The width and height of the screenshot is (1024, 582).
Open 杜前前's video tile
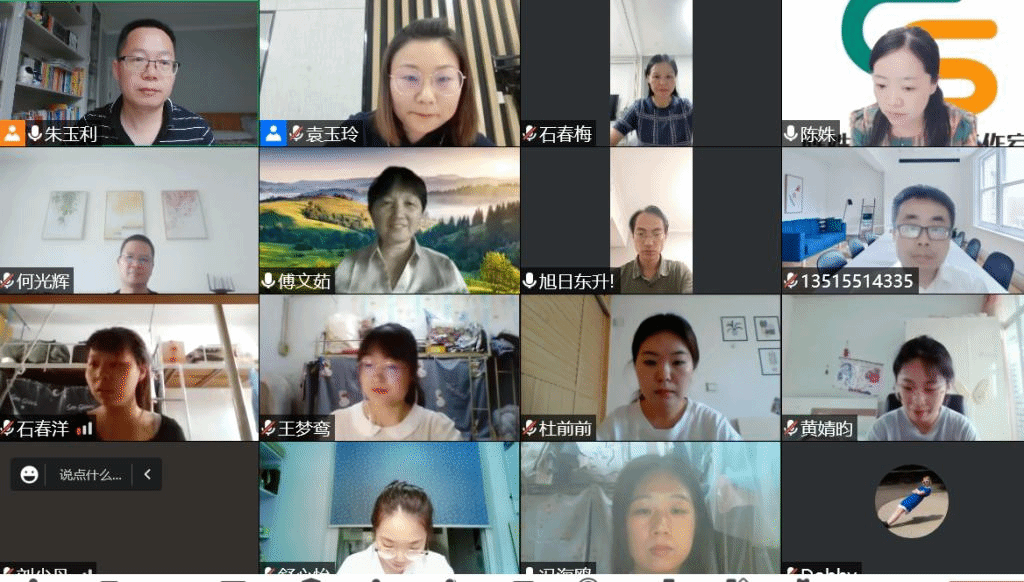click(651, 367)
